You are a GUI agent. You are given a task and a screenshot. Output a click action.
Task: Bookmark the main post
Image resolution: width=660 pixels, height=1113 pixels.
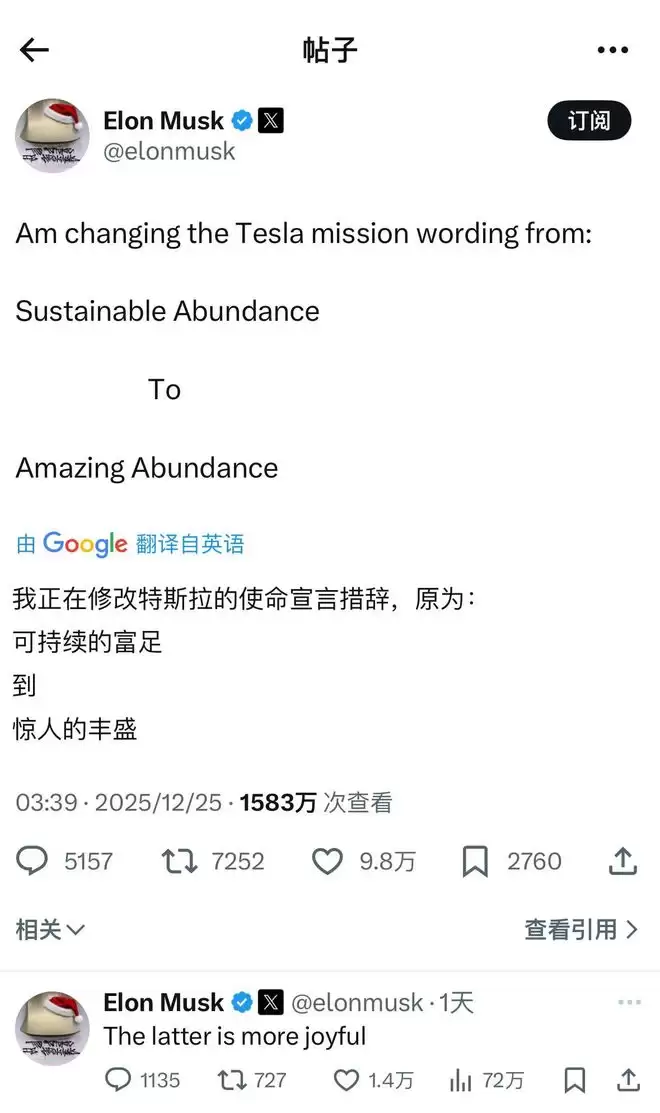coord(475,861)
